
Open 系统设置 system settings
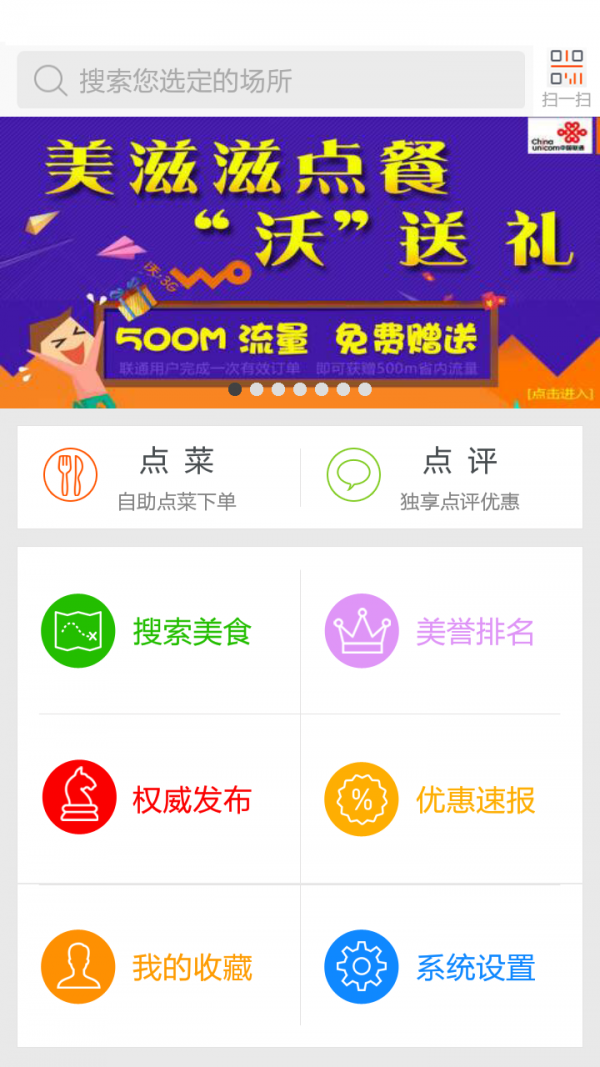[x=441, y=968]
